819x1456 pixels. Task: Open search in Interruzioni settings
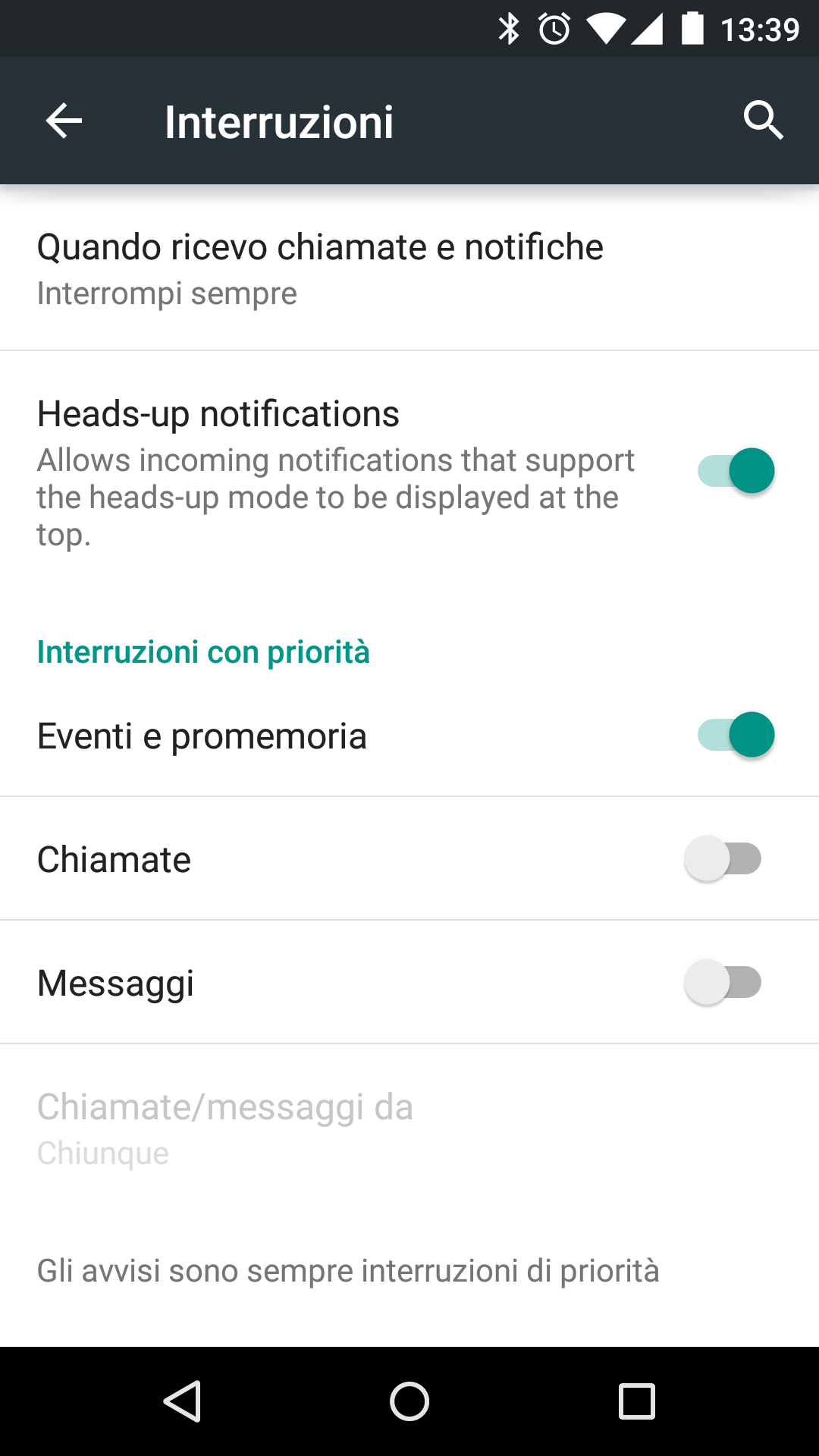coord(763,121)
